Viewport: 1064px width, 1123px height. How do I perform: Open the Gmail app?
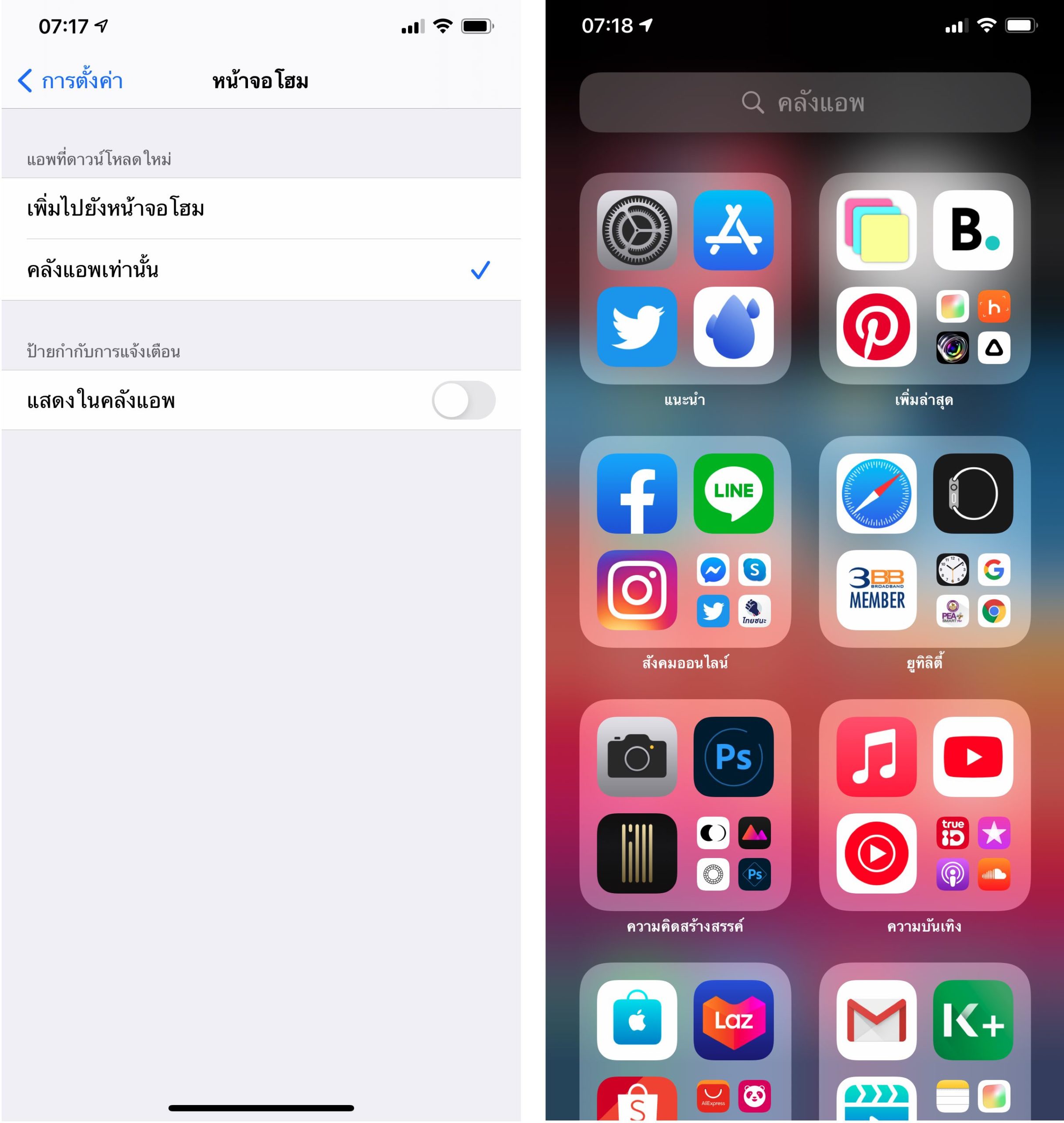point(876,1020)
